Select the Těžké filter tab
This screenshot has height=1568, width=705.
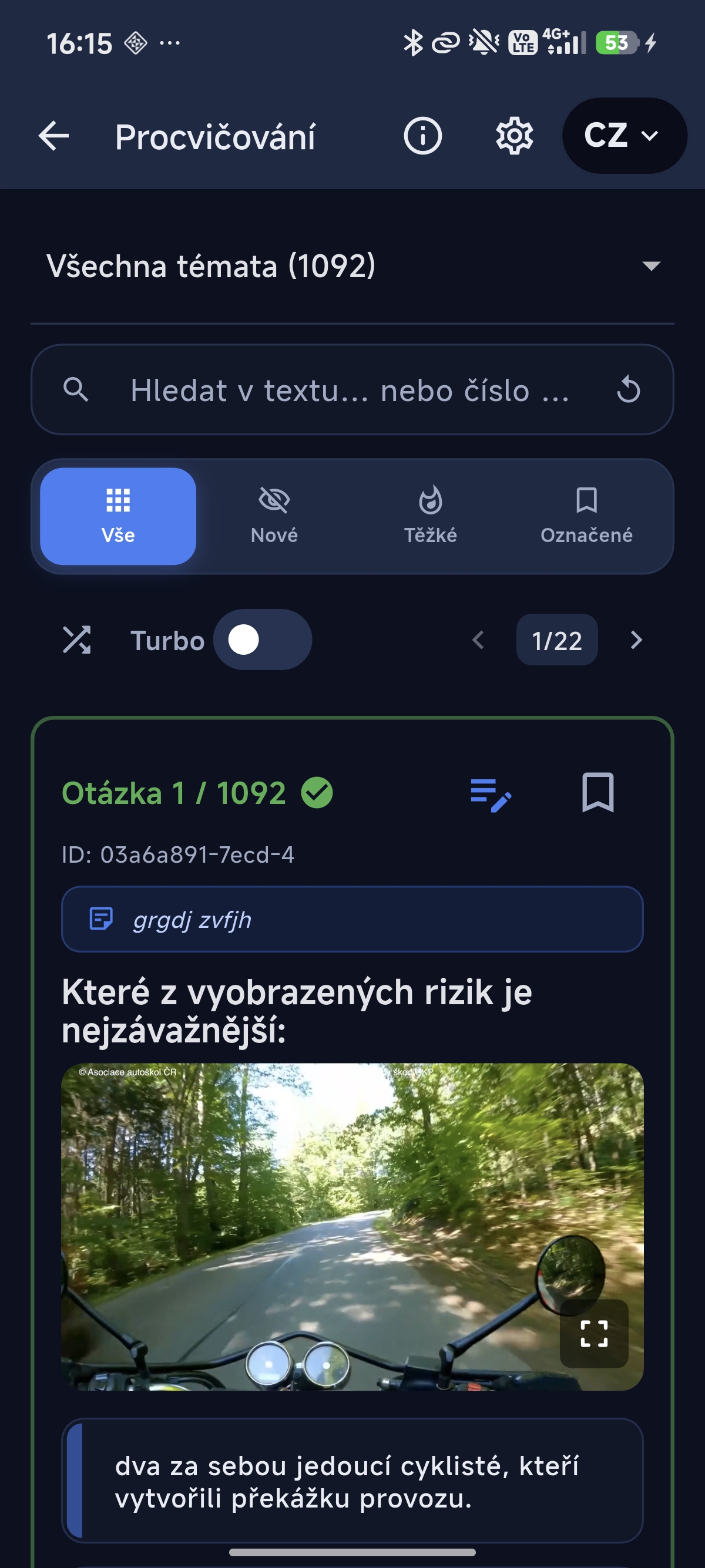[x=431, y=514]
